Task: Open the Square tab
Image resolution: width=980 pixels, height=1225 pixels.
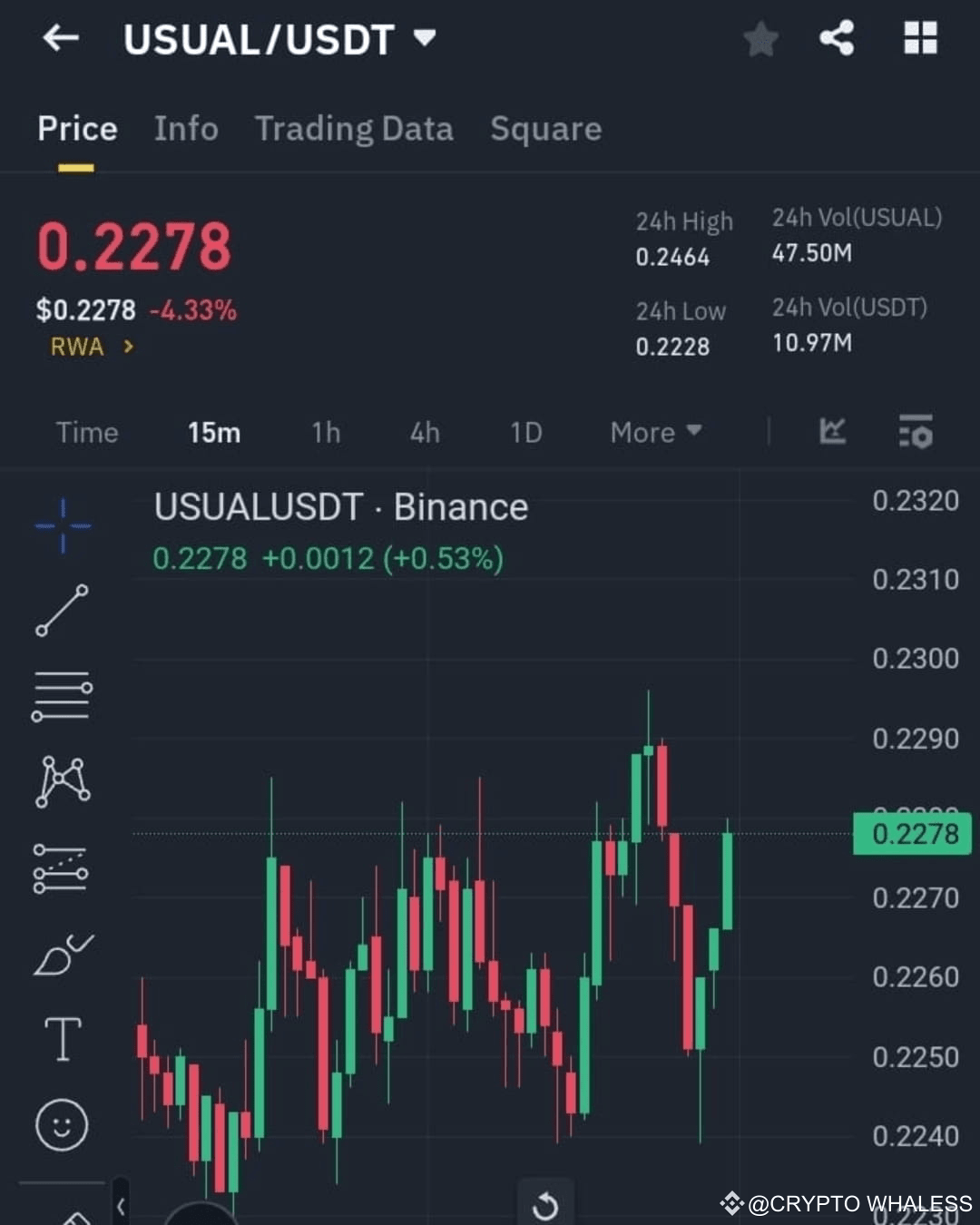Action: pos(545,129)
